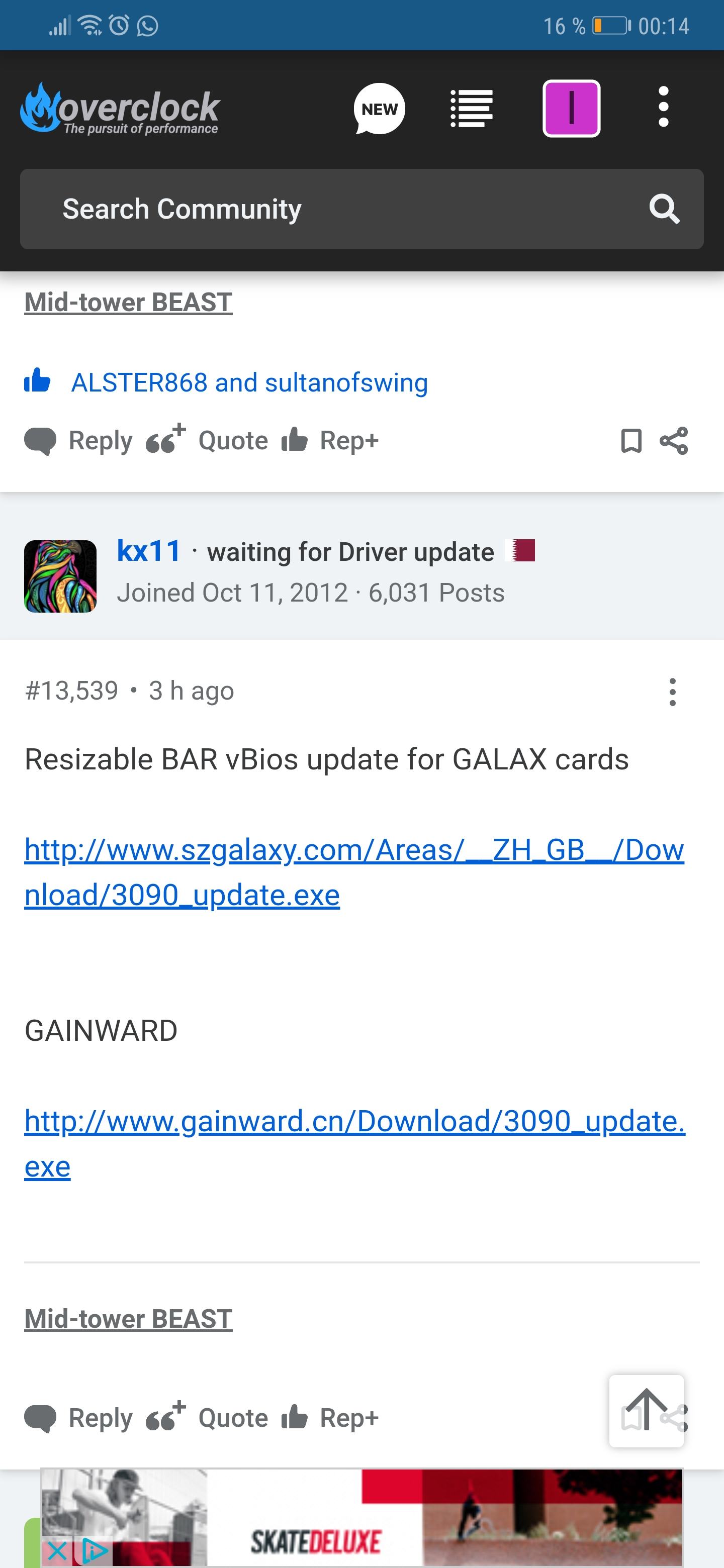Open Mid-tower BEAST link in kx11's signature

(x=129, y=1318)
